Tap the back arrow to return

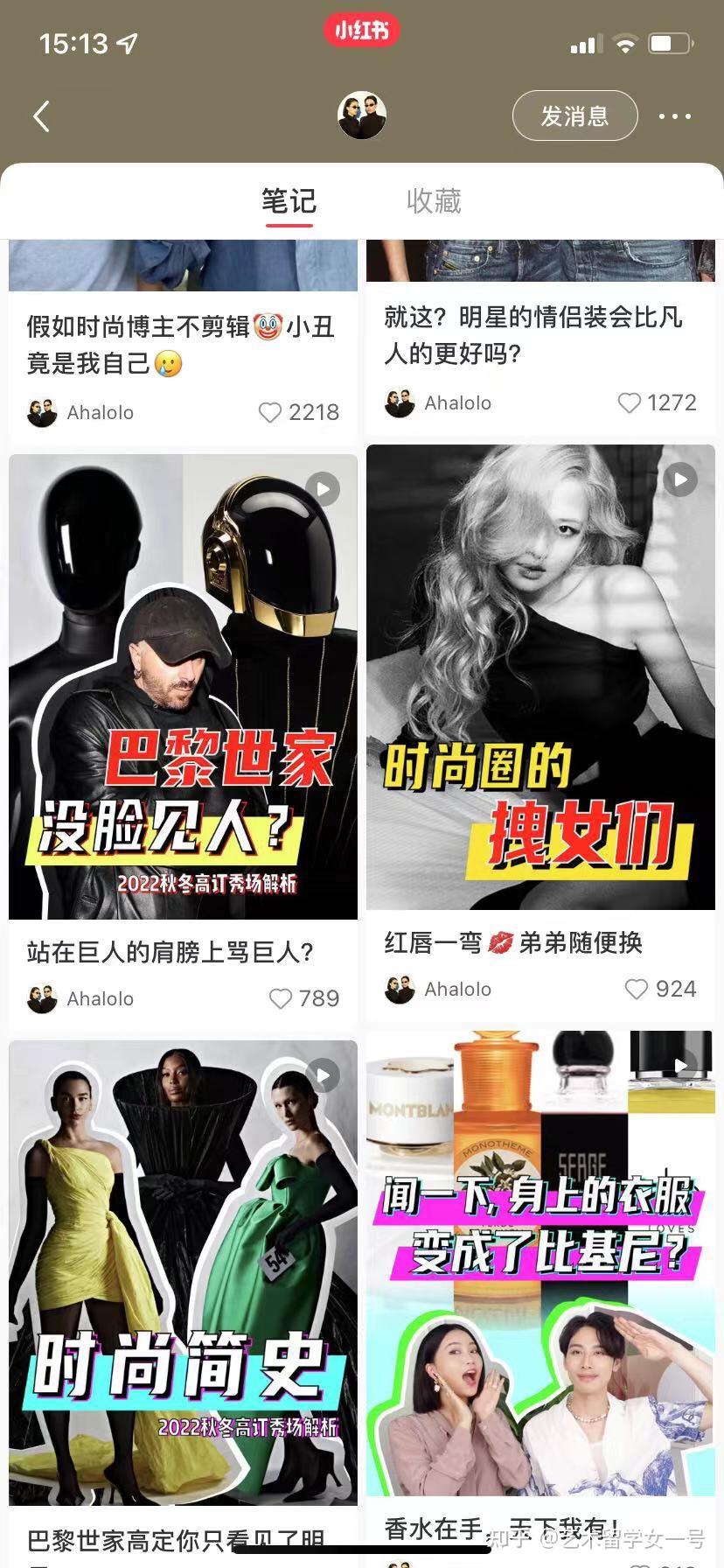[40, 115]
